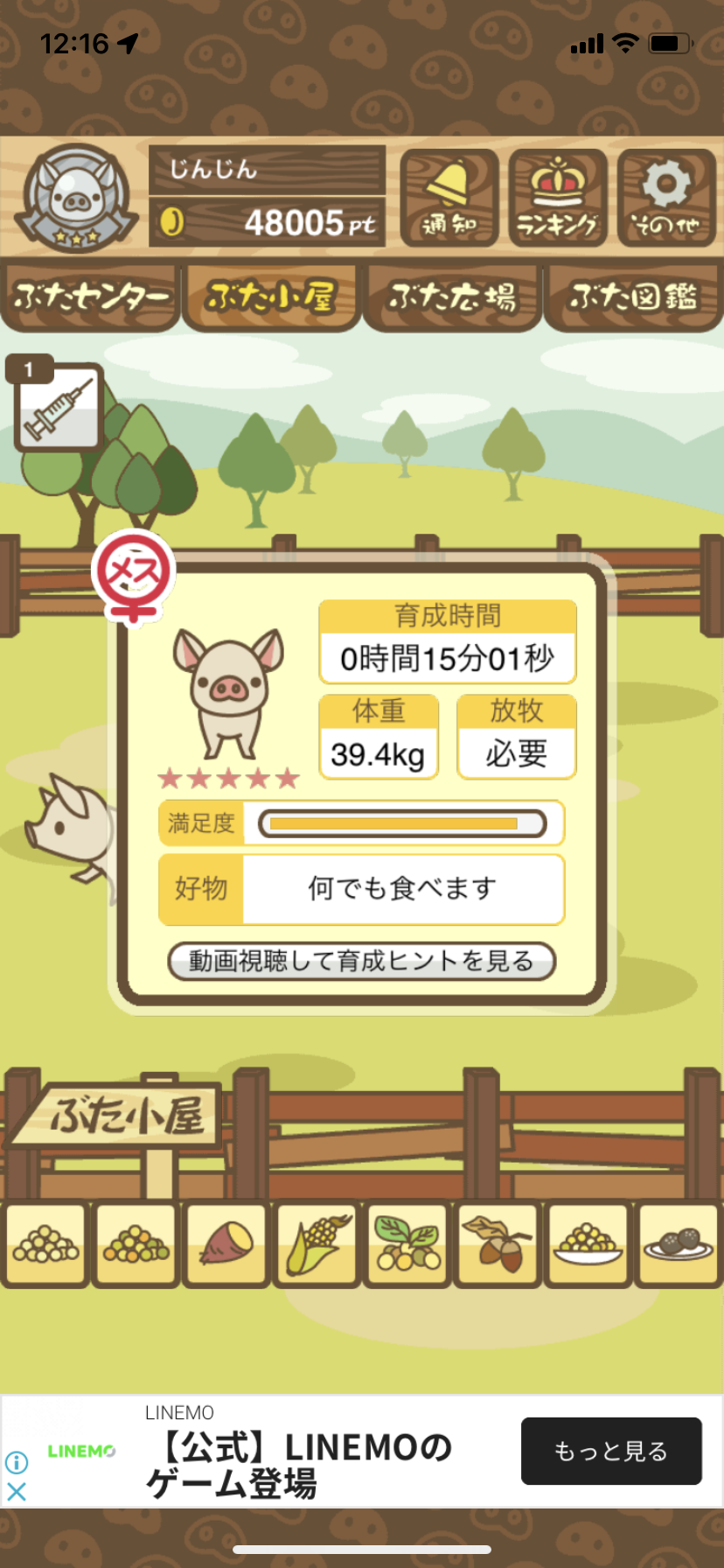Screen dimensions: 724x1568
Task: Close the LINEMO ad banner
Action: [17, 1491]
